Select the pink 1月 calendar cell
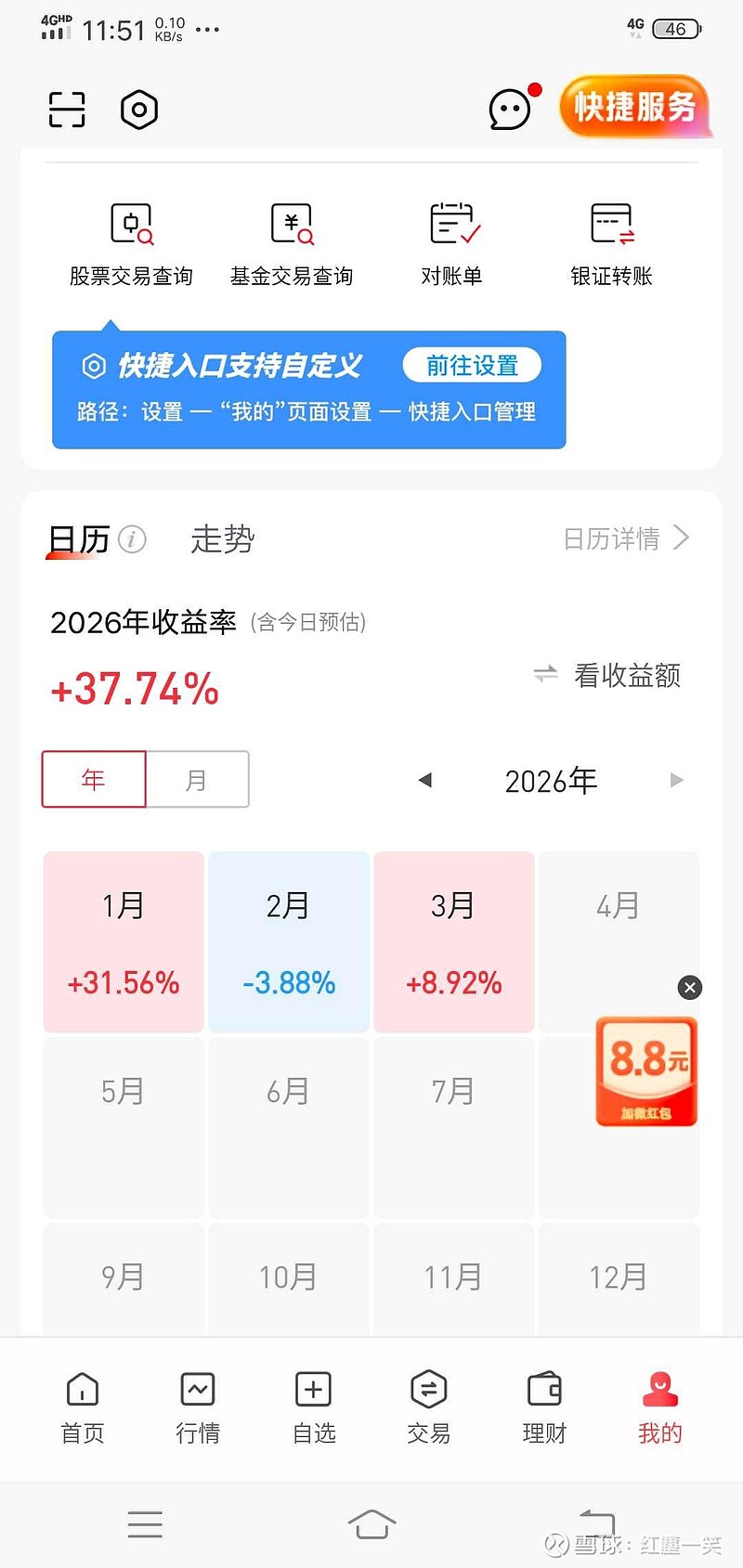This screenshot has width=743, height=1568. (x=123, y=942)
